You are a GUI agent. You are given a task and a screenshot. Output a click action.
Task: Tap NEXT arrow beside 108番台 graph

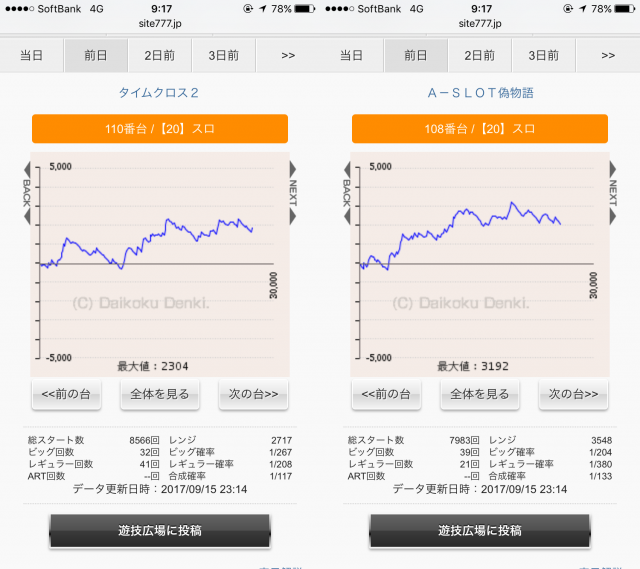[614, 190]
